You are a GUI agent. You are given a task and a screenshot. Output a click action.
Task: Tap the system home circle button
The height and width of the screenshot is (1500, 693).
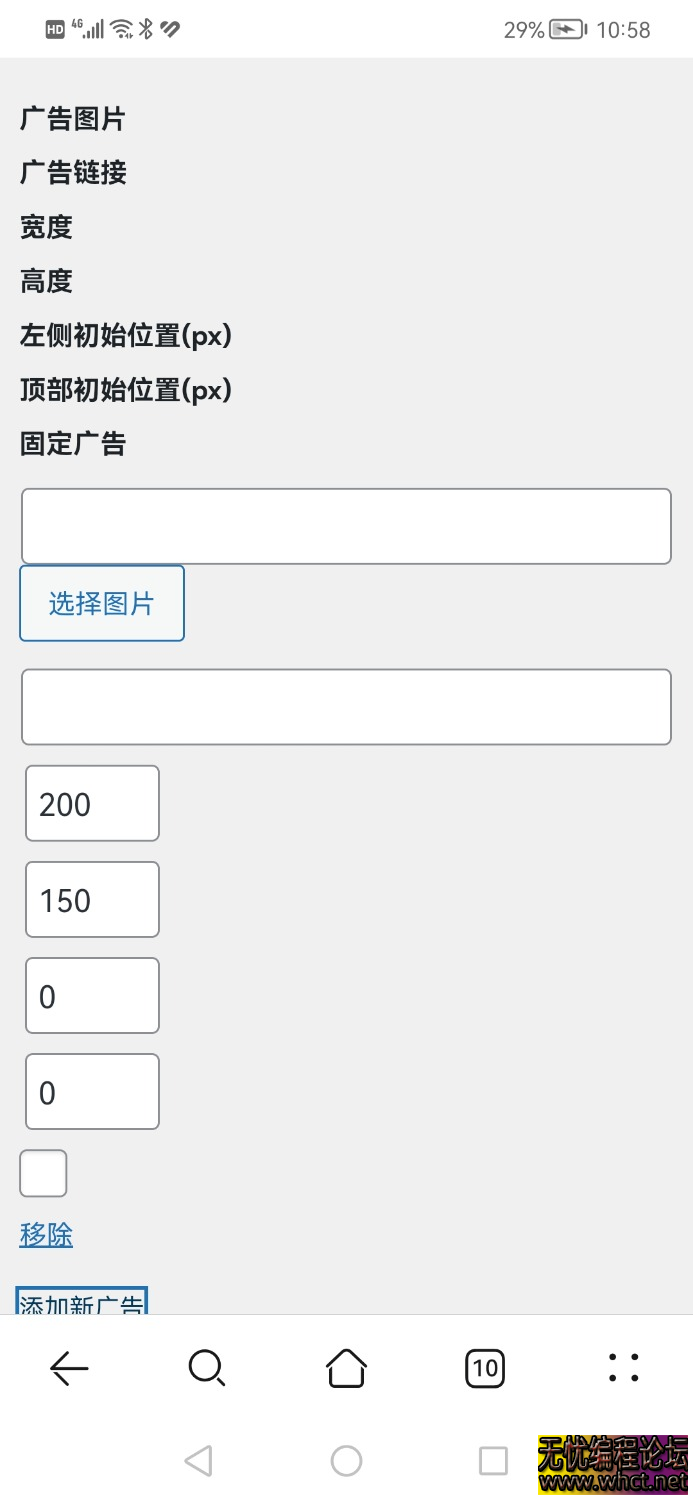(x=346, y=1461)
